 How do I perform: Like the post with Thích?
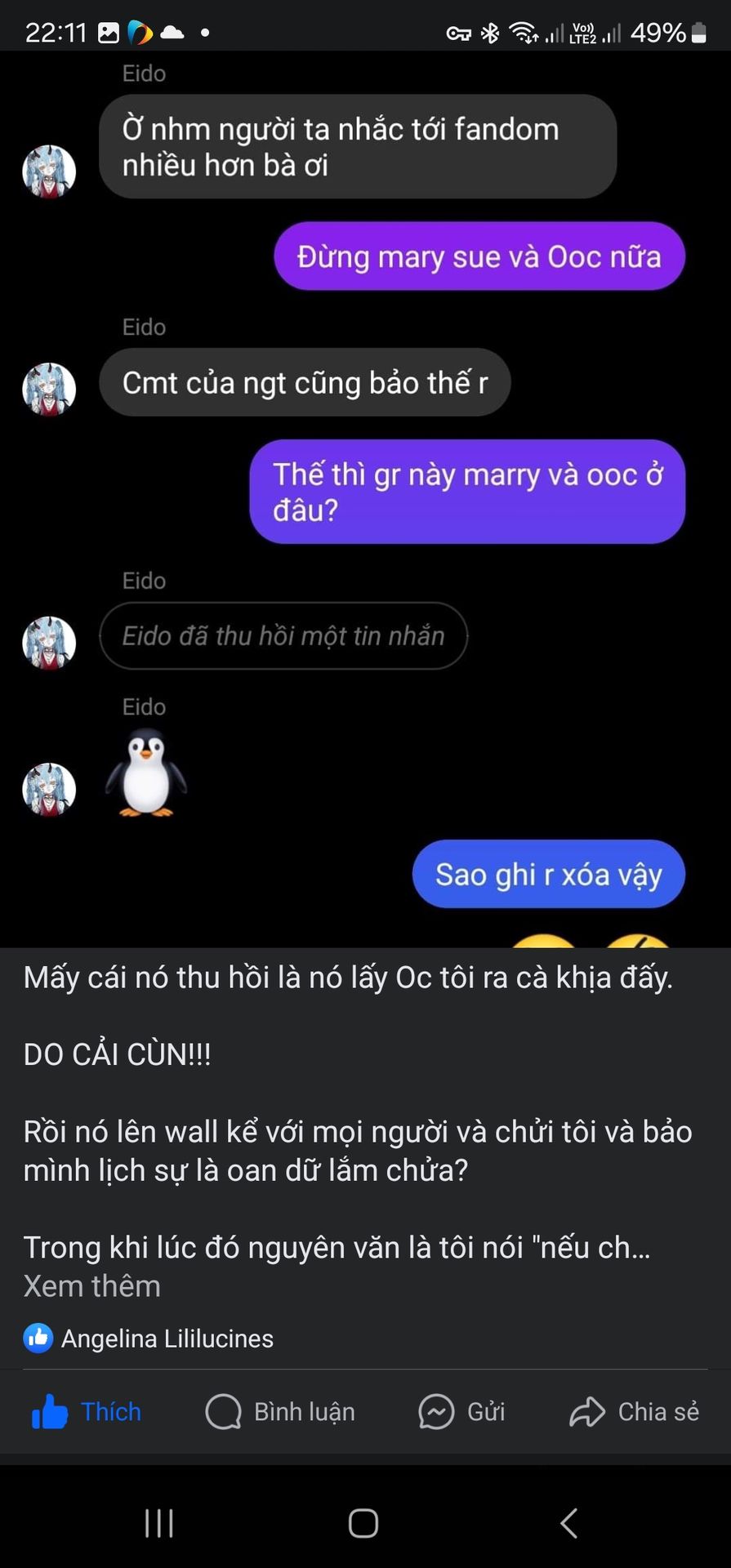(x=87, y=1412)
